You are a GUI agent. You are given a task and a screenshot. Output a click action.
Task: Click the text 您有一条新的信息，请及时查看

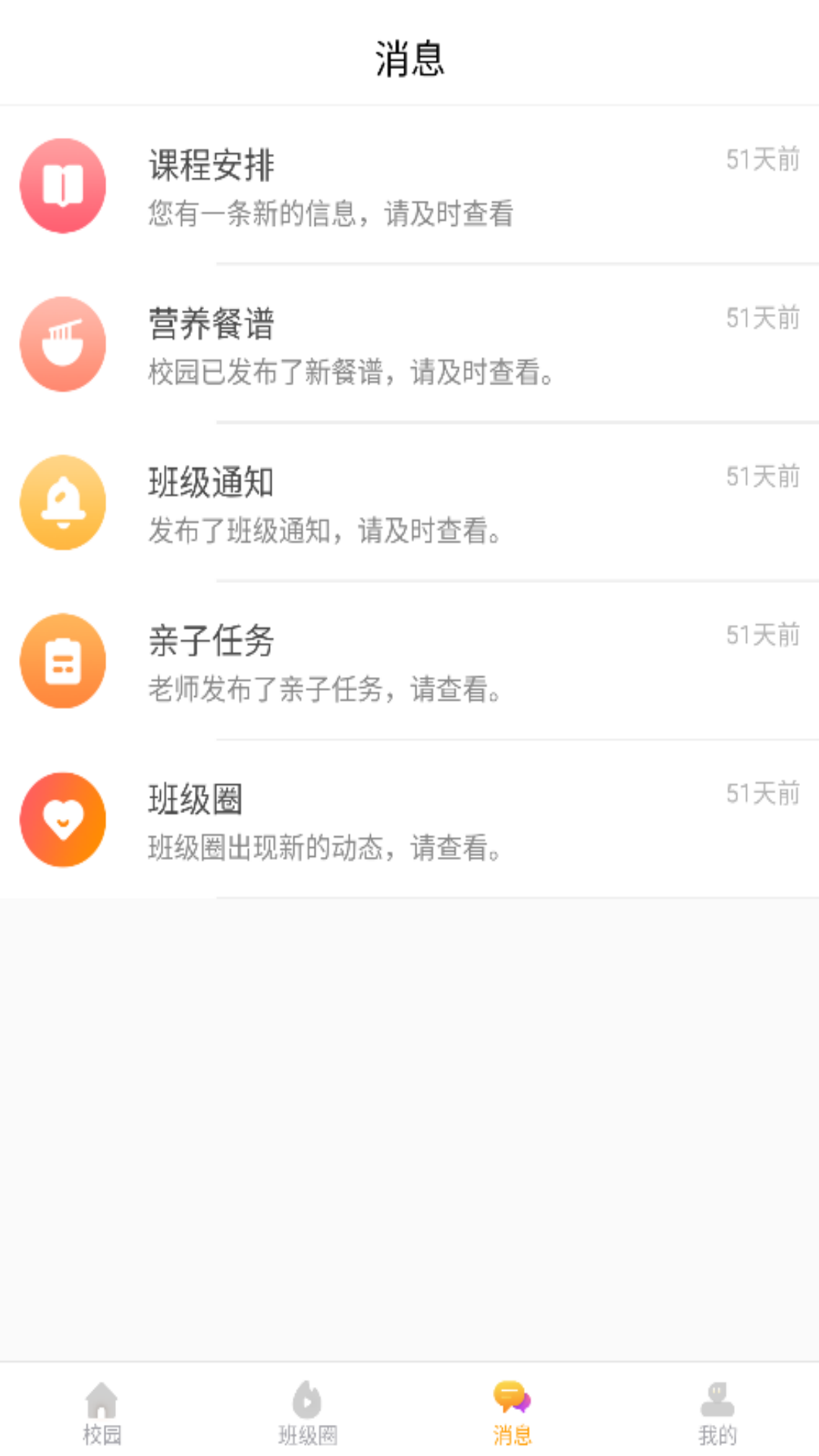331,215
